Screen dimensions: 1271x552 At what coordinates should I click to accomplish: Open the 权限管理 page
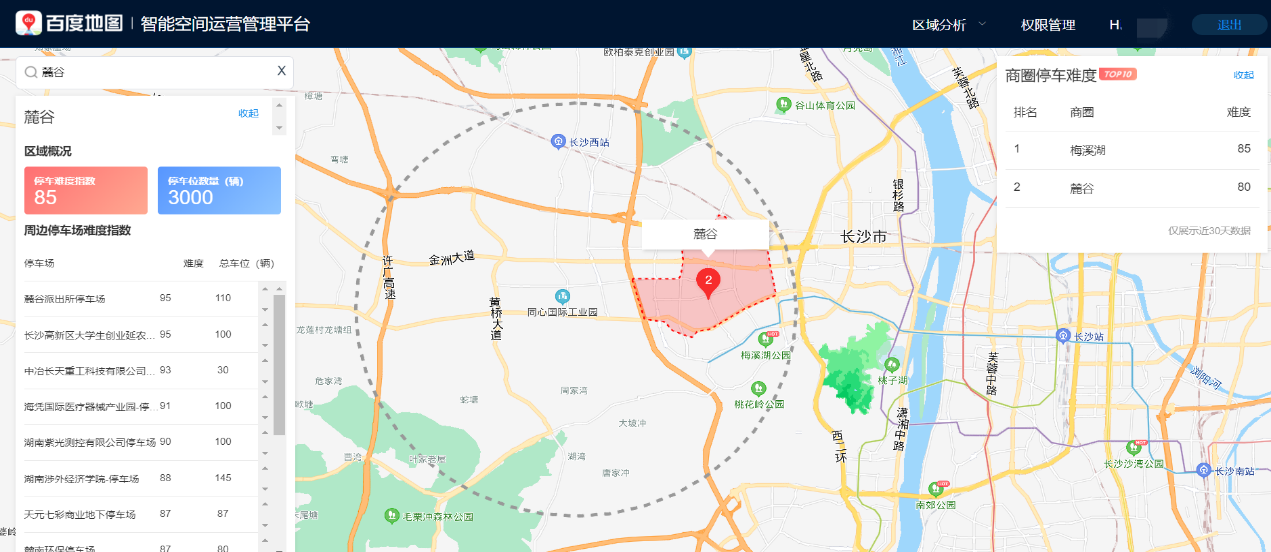point(1048,25)
